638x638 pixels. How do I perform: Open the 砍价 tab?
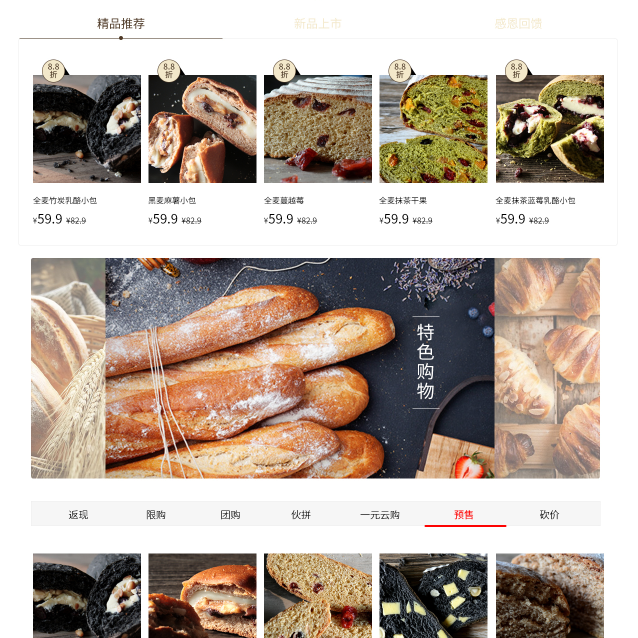pos(549,514)
